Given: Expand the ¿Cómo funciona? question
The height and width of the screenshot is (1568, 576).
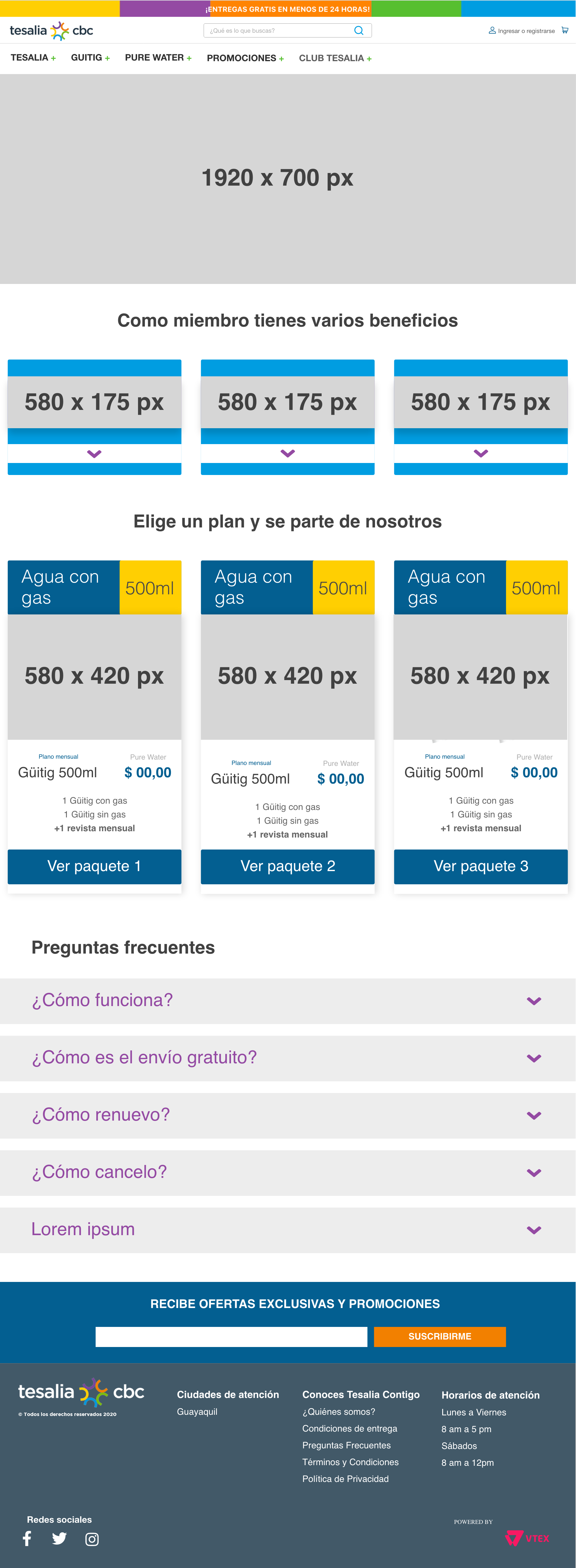Looking at the screenshot, I should pos(287,1001).
